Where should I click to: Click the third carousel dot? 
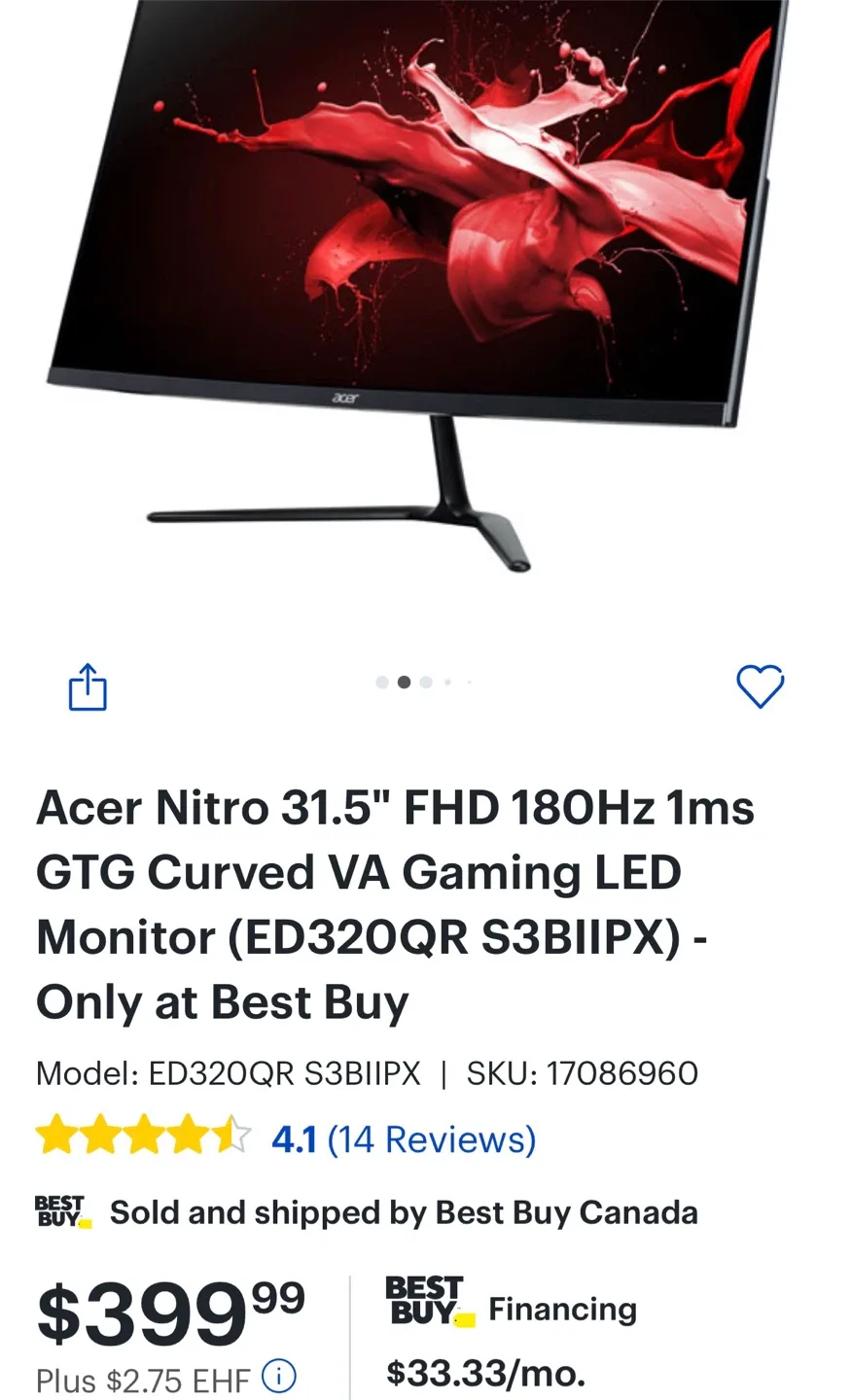coord(425,682)
